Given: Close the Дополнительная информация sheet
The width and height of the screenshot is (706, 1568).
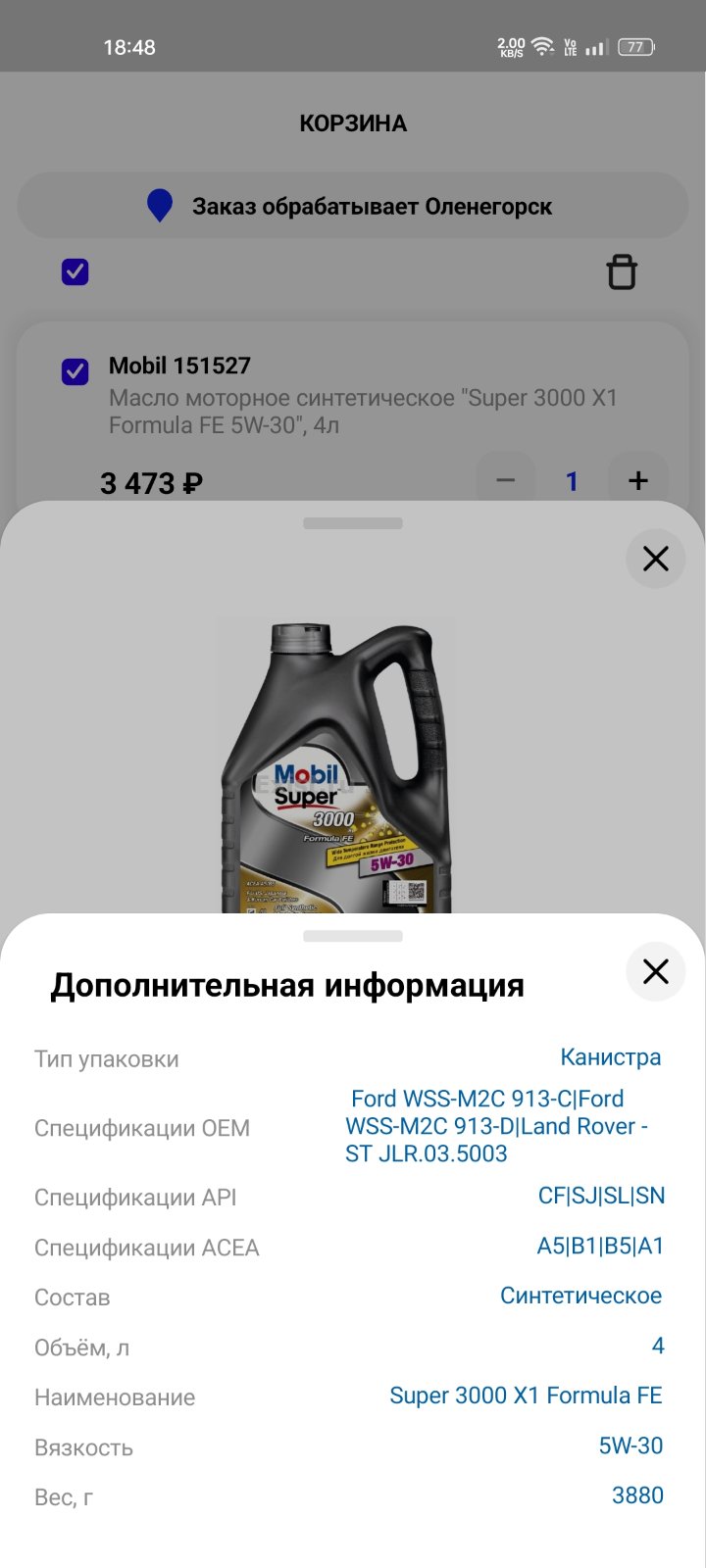Looking at the screenshot, I should [x=655, y=971].
